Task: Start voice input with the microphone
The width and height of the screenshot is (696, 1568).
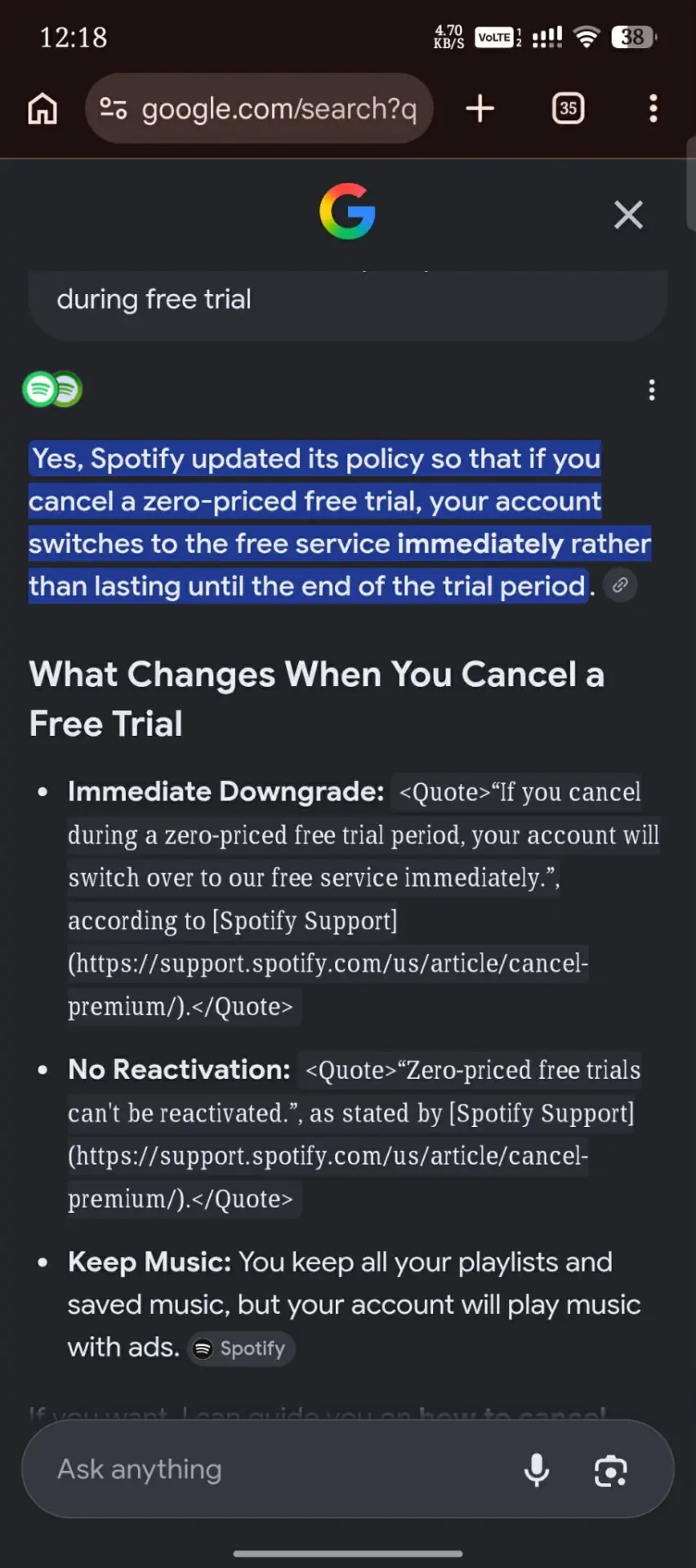Action: [537, 1470]
